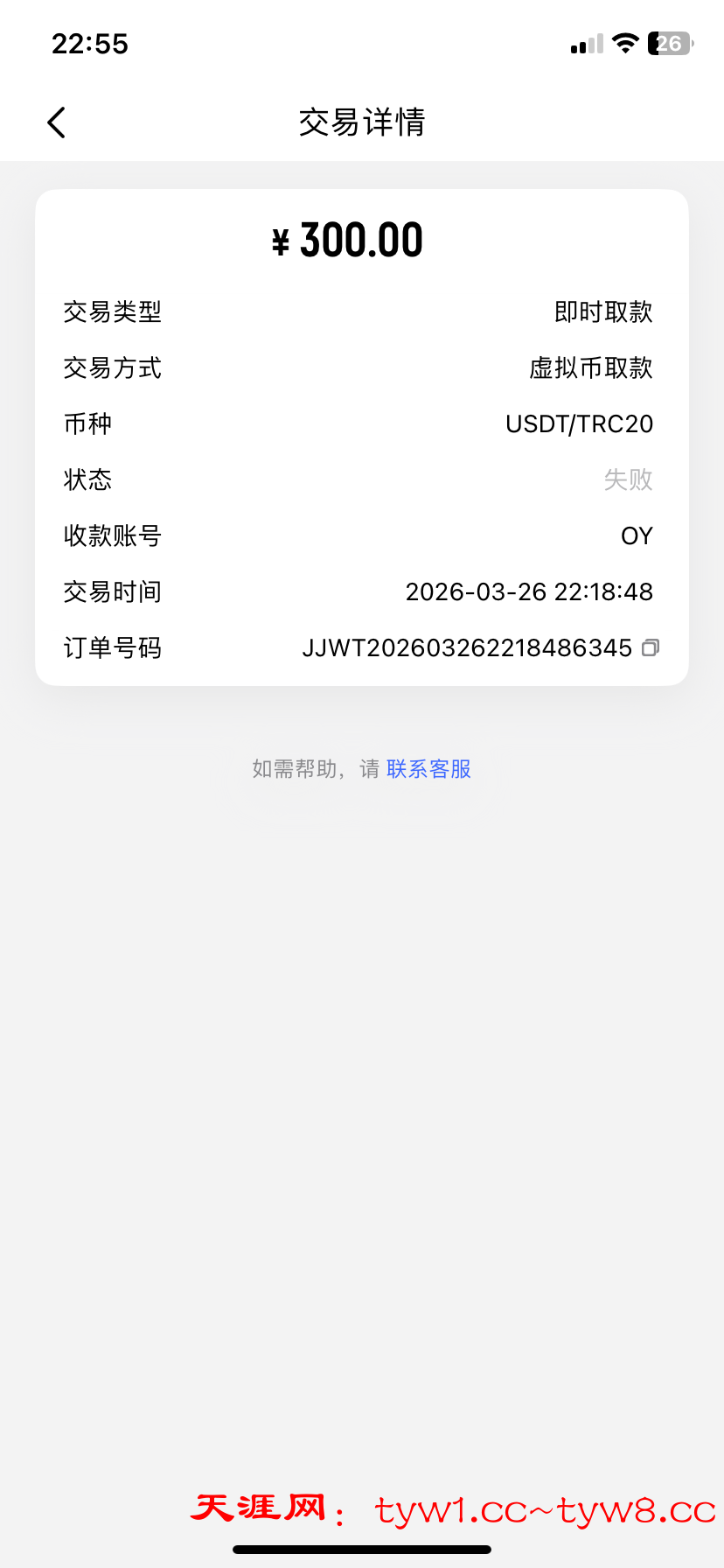Go back from the 交易详情 page
The width and height of the screenshot is (724, 1568).
point(57,122)
